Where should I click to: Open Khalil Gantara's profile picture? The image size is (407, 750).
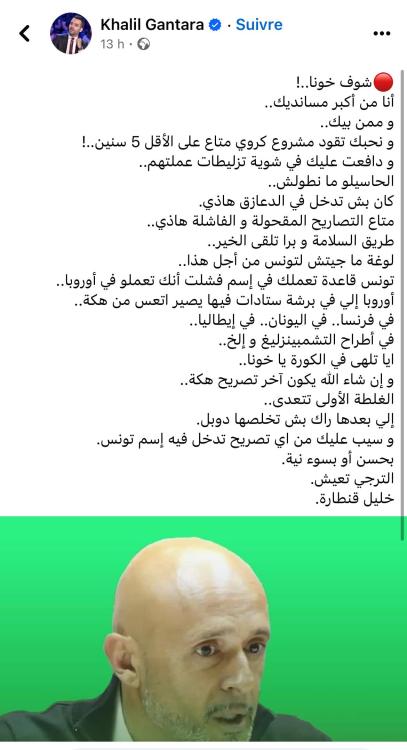click(x=71, y=33)
